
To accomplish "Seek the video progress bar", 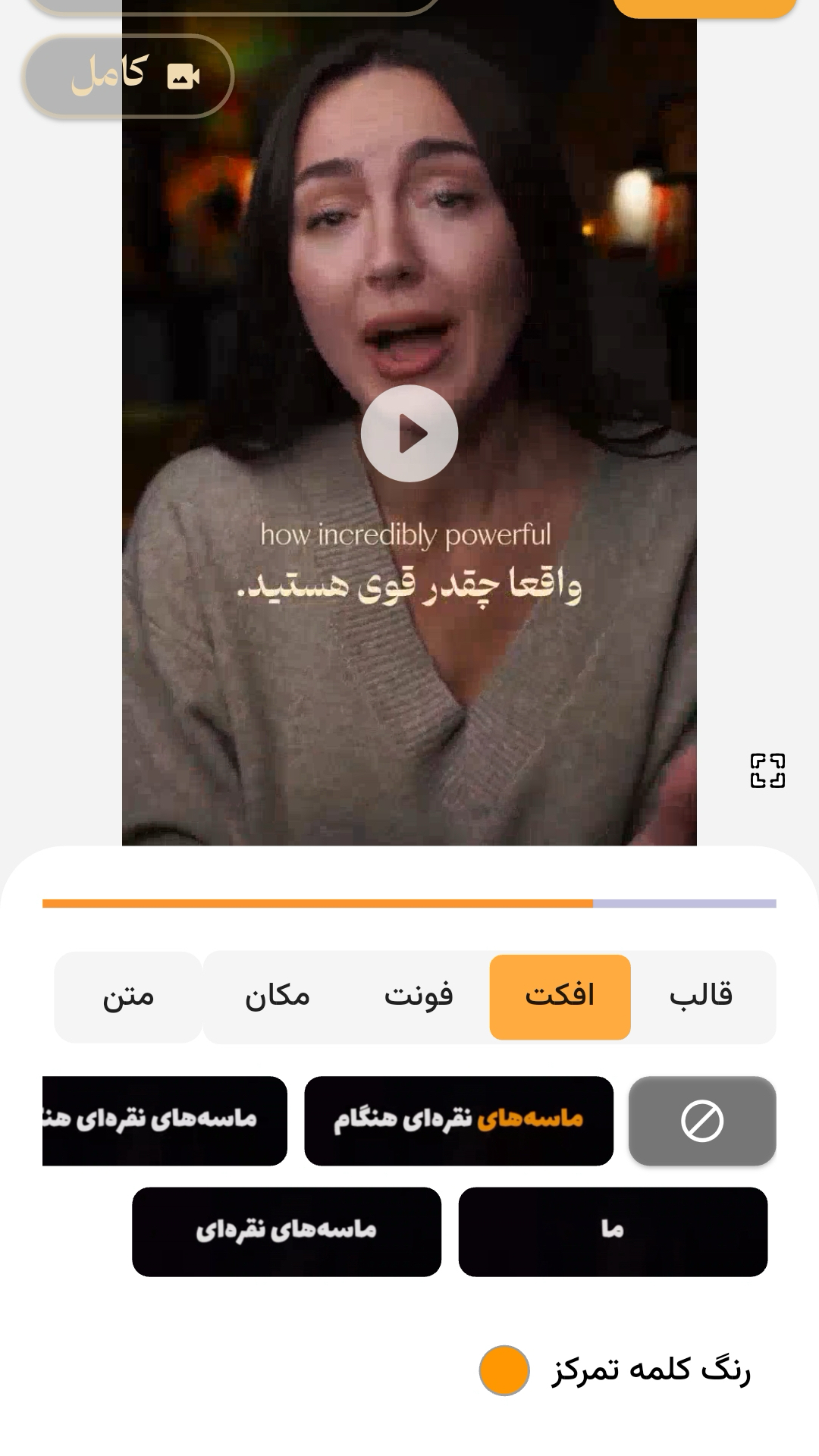I will coord(409,903).
